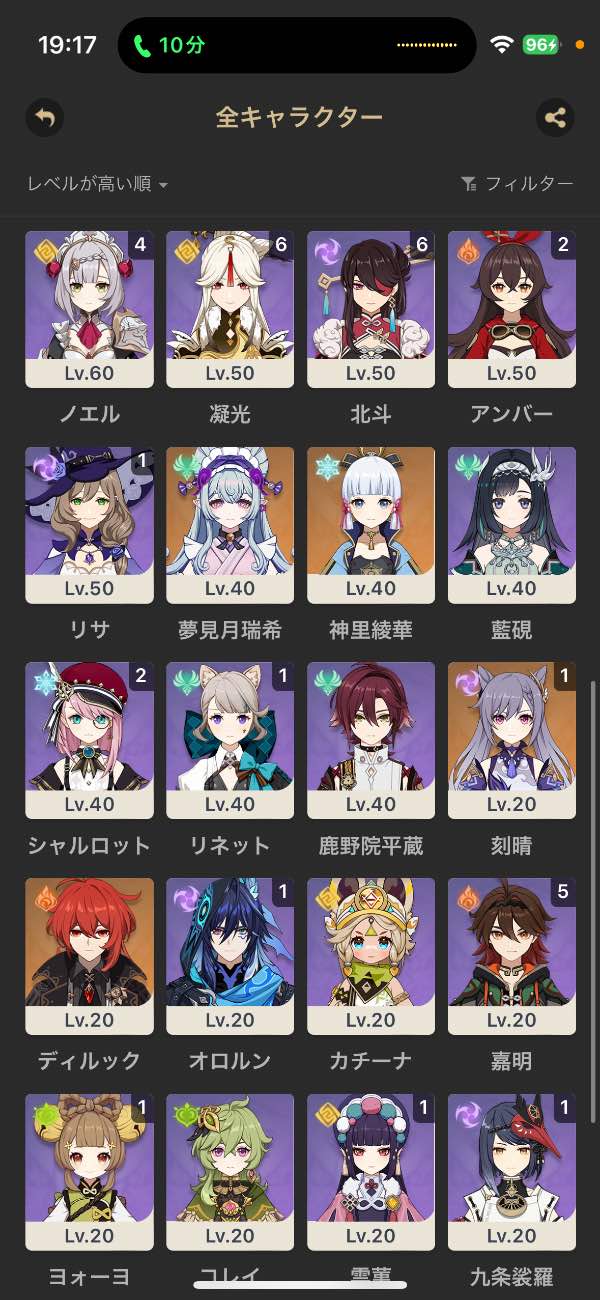The image size is (600, 1300).
Task: Open ノエル character card
Action: [89, 309]
